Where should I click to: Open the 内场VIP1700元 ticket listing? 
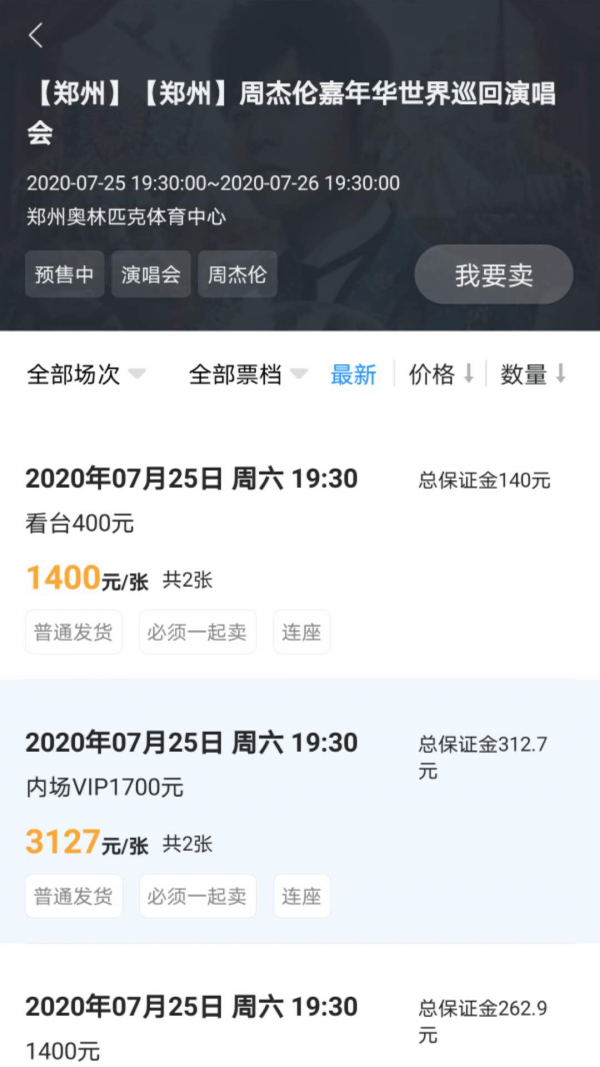pyautogui.click(x=300, y=812)
